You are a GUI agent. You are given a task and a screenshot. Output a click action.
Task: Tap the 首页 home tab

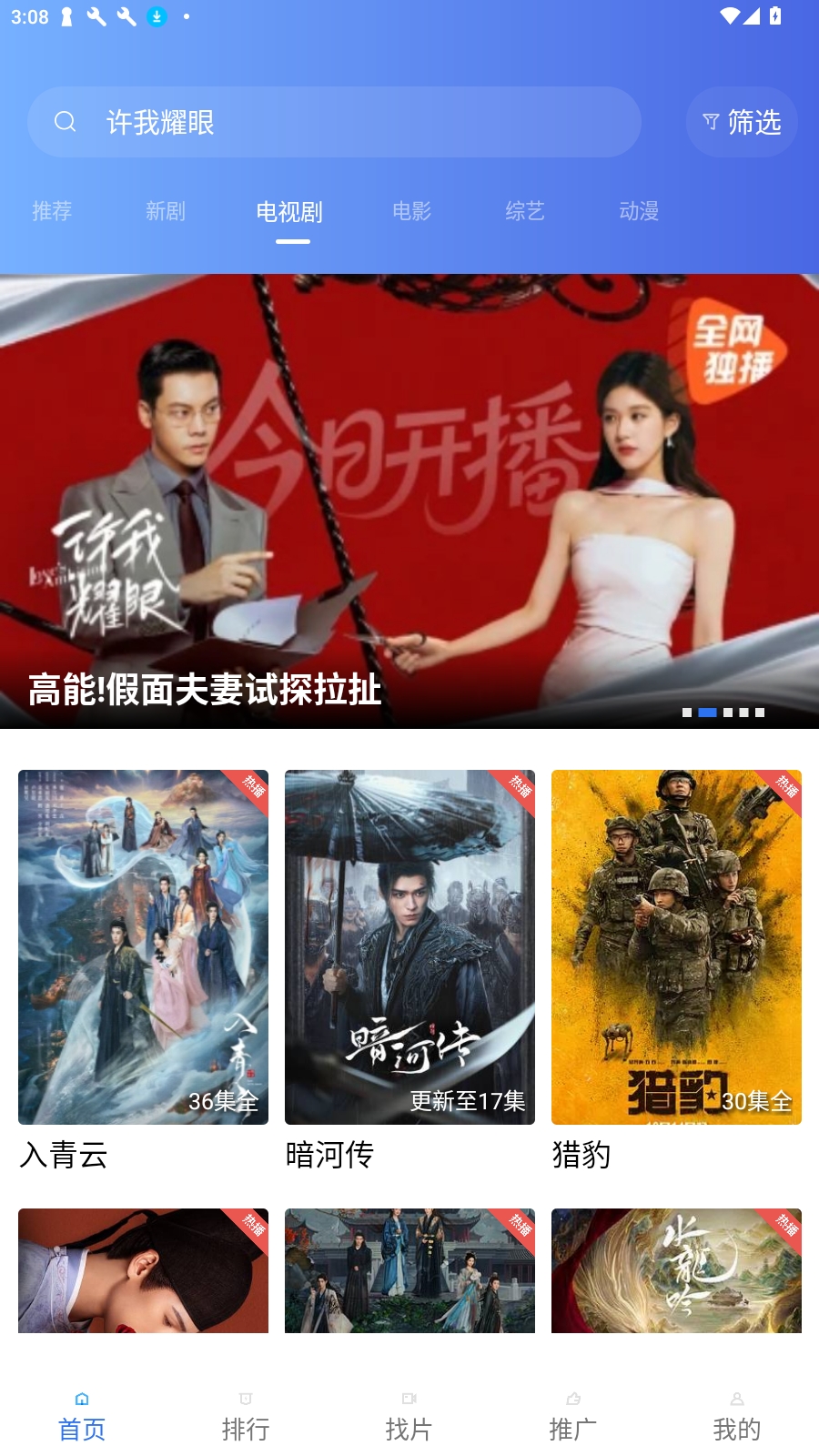(82, 1416)
